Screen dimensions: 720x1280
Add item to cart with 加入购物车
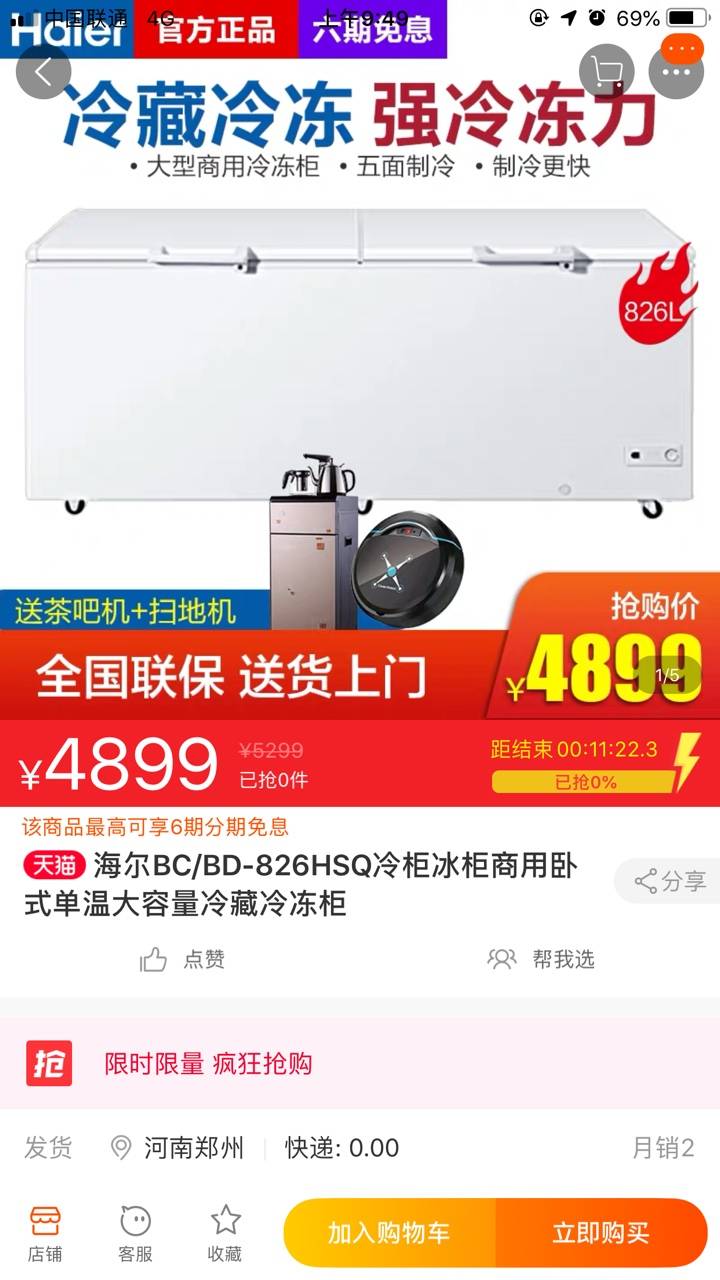[389, 1233]
